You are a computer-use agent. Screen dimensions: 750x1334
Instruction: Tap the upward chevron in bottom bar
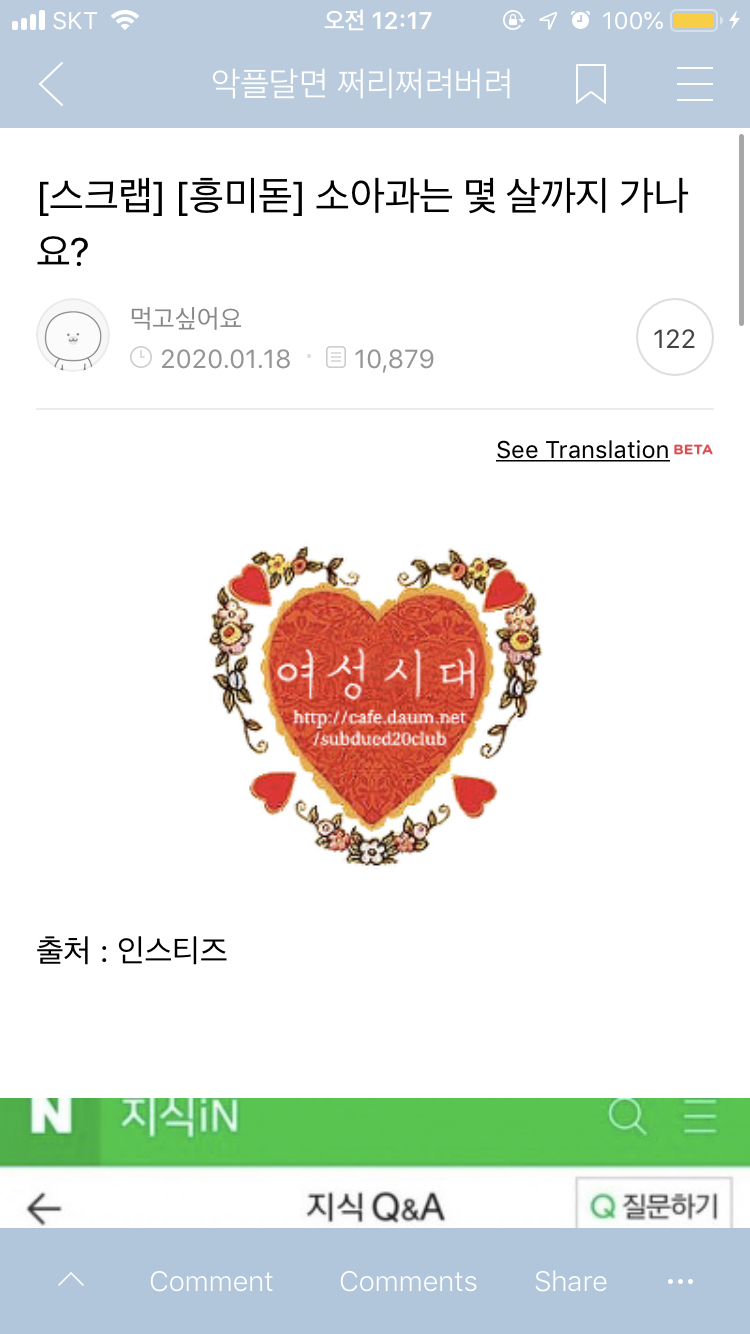click(x=71, y=1280)
